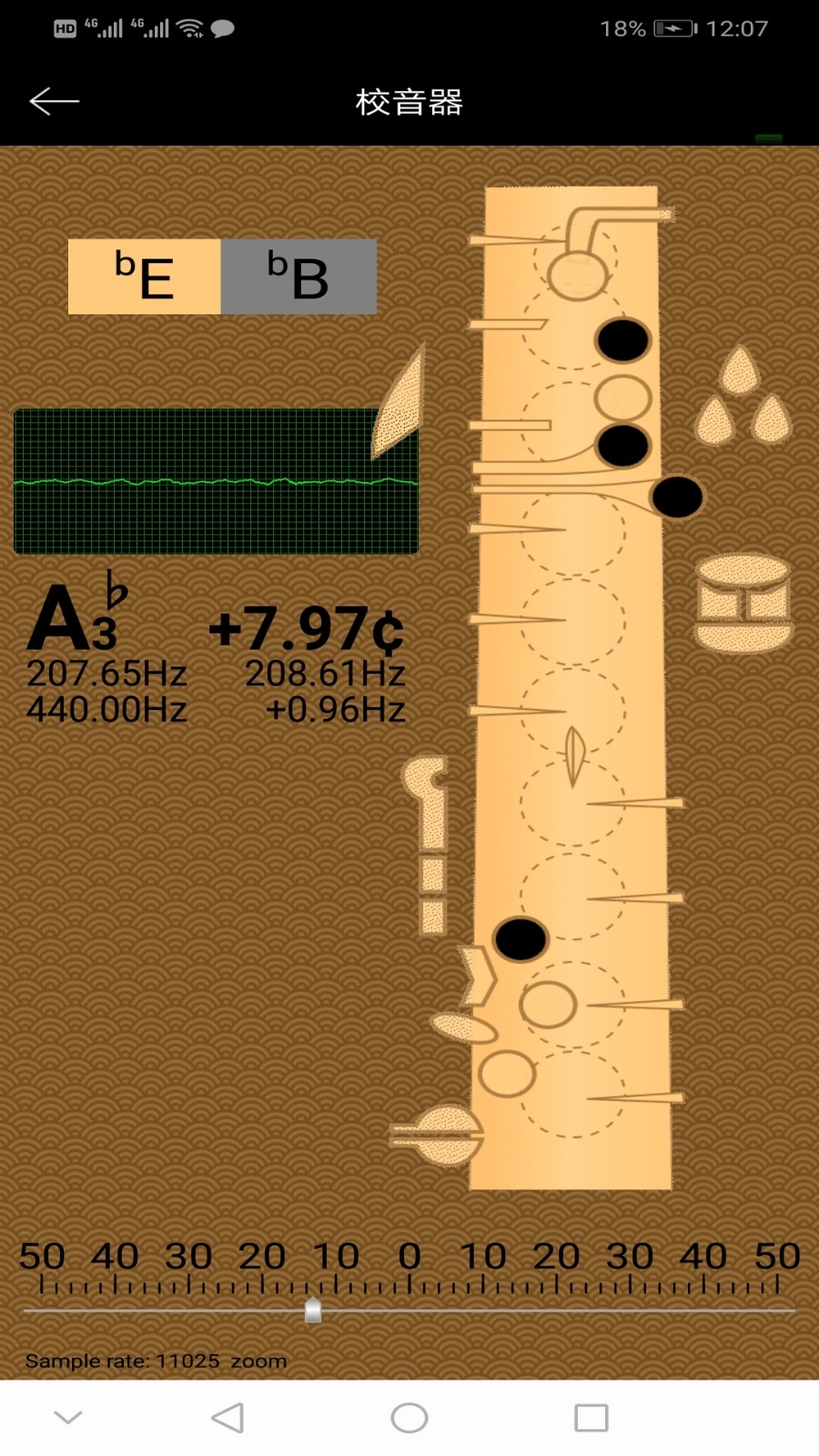
Task: Open the recent apps view
Action: pos(591,1417)
